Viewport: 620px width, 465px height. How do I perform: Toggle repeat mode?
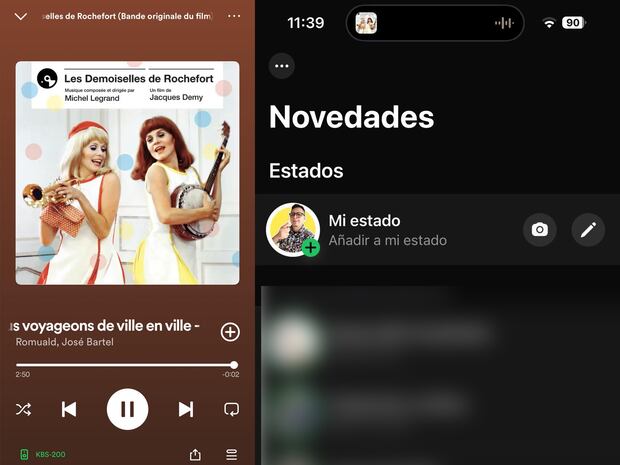click(x=231, y=409)
